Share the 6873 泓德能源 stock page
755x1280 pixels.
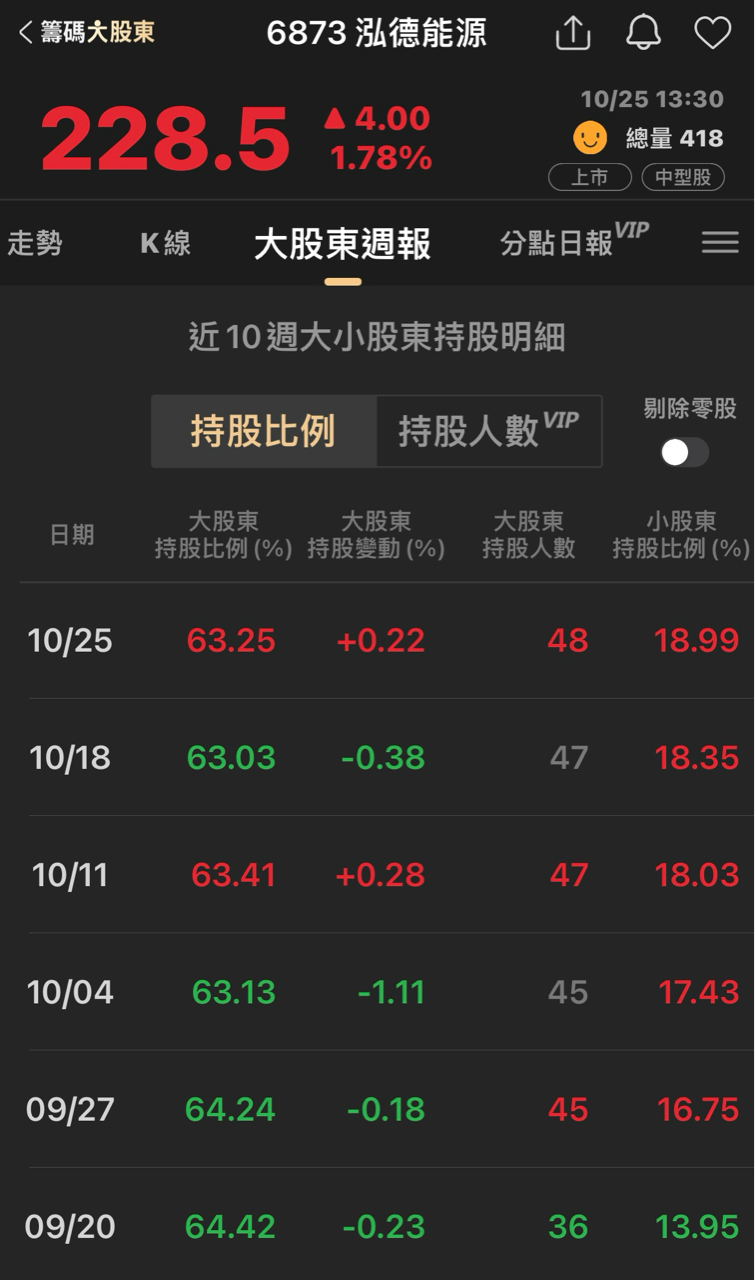click(573, 33)
